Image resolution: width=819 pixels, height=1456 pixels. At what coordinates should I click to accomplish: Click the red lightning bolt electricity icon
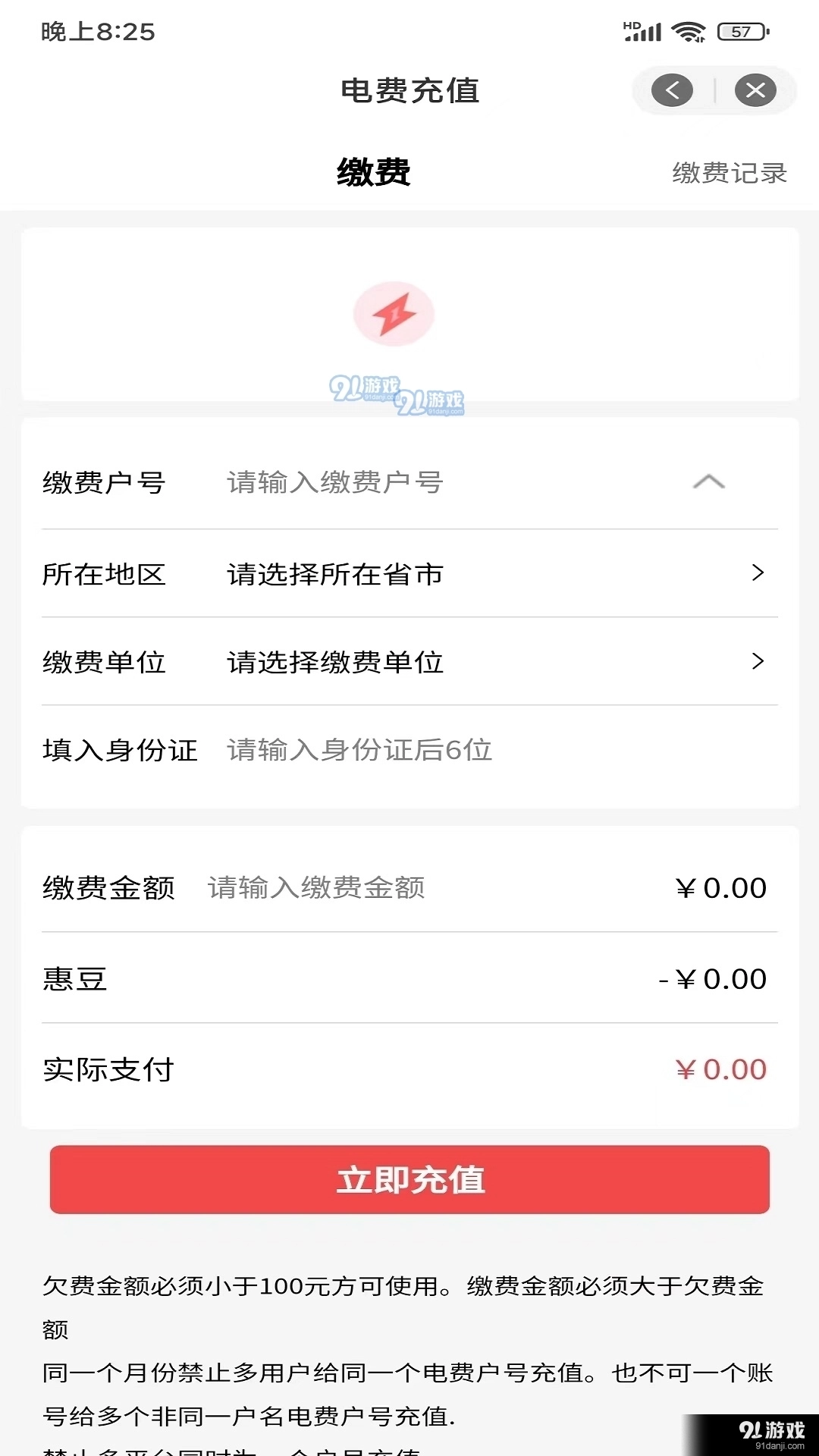(393, 314)
